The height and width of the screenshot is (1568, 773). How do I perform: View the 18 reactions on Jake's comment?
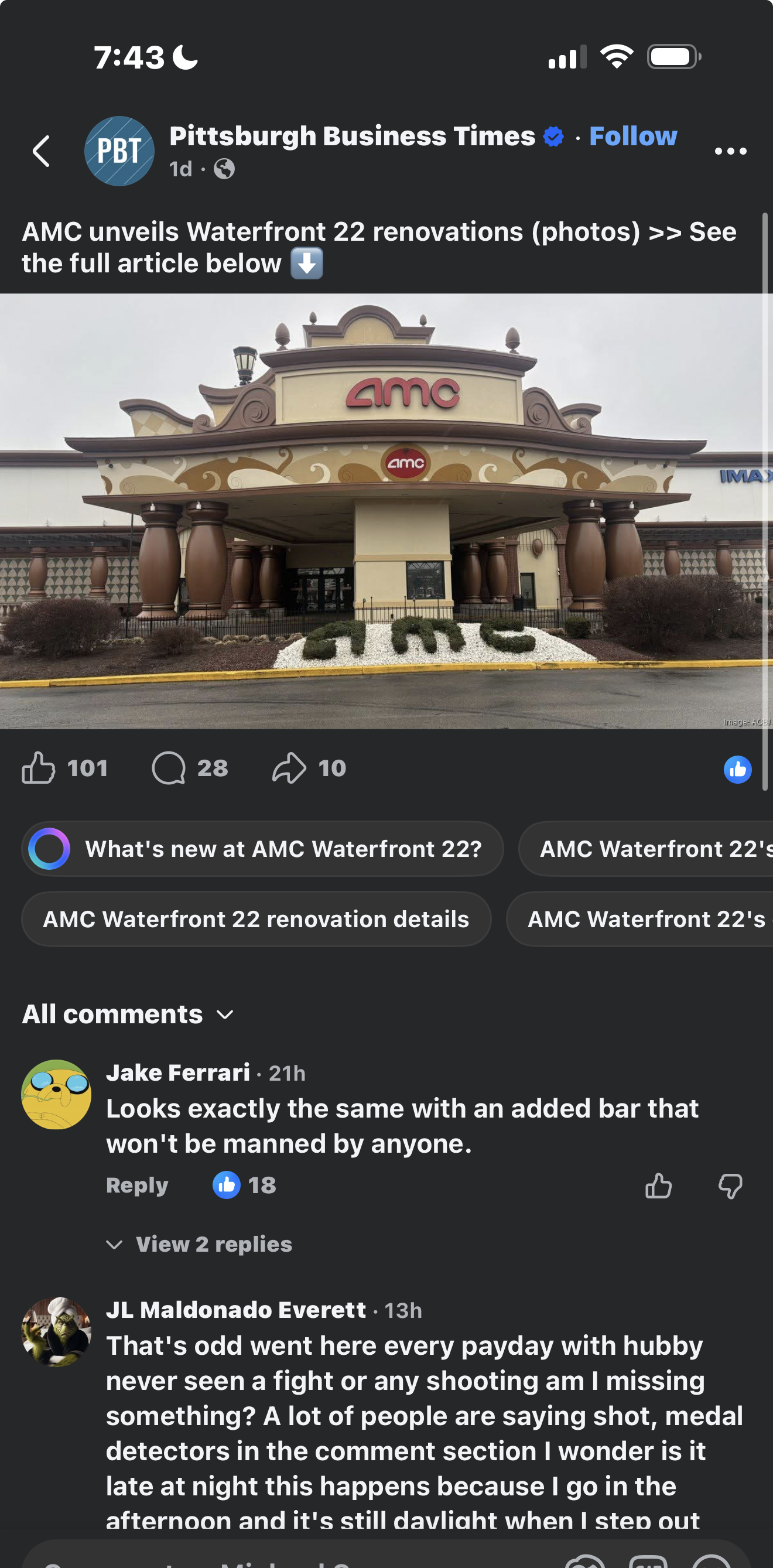click(245, 1185)
